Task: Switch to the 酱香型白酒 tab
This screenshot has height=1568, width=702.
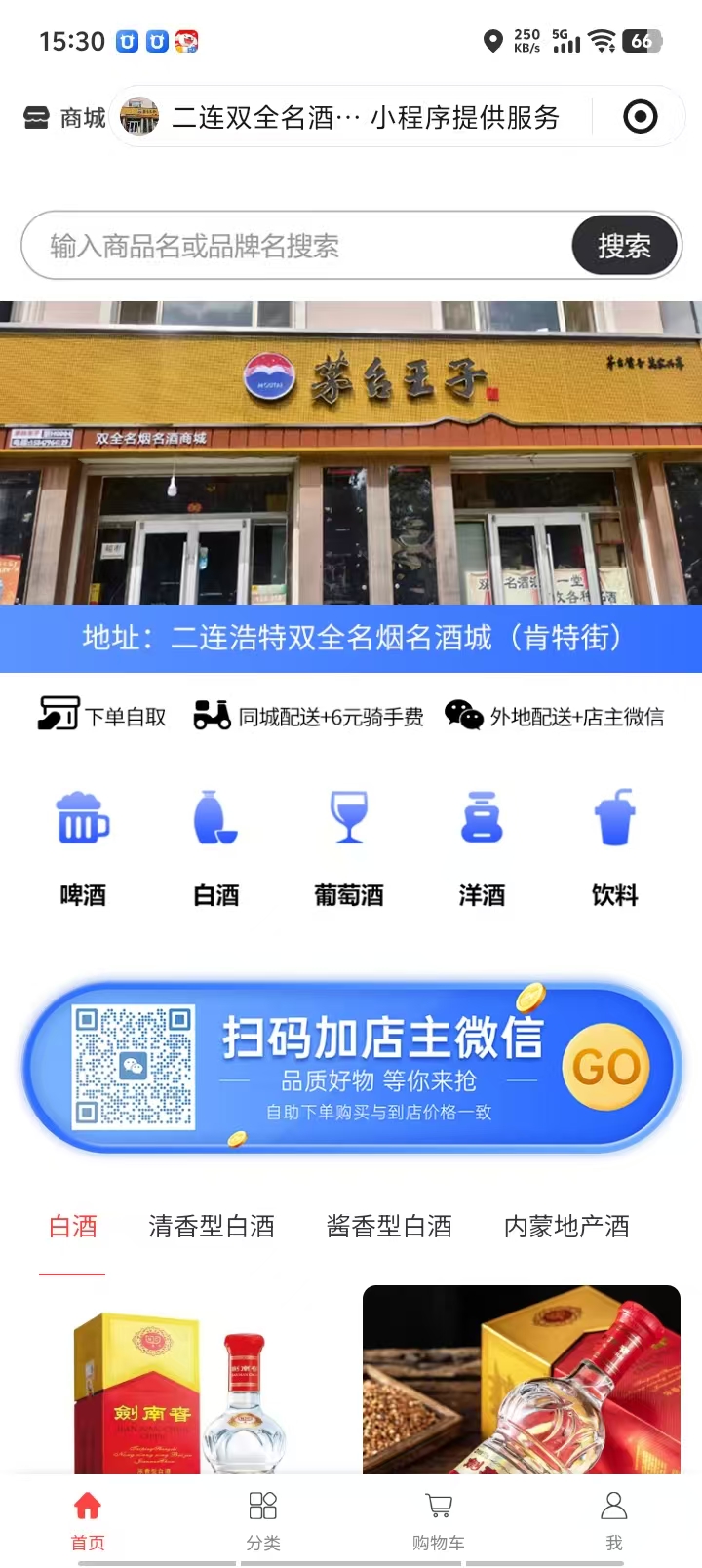Action: 389,1226
